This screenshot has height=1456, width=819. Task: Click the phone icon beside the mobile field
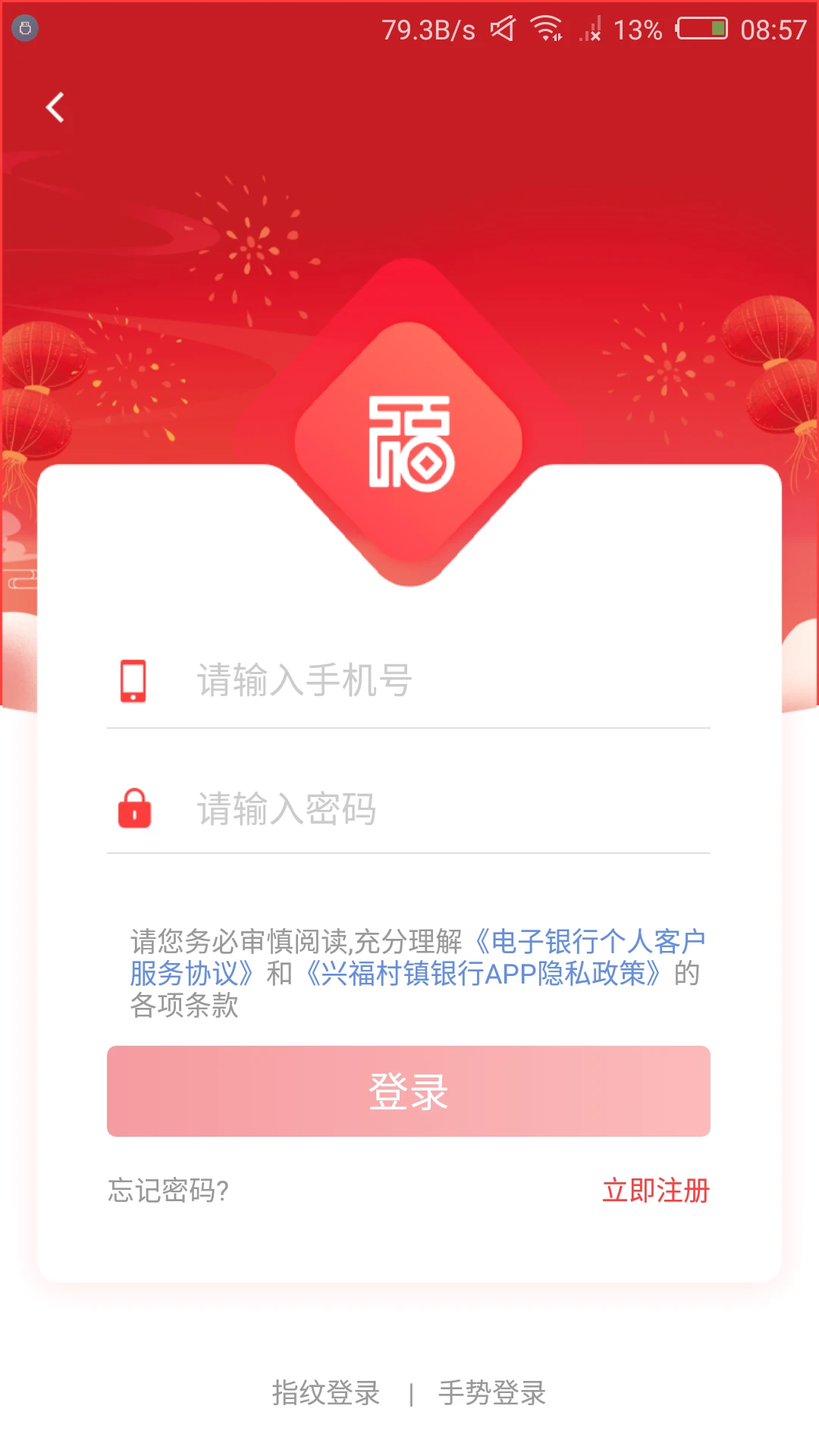point(133,681)
